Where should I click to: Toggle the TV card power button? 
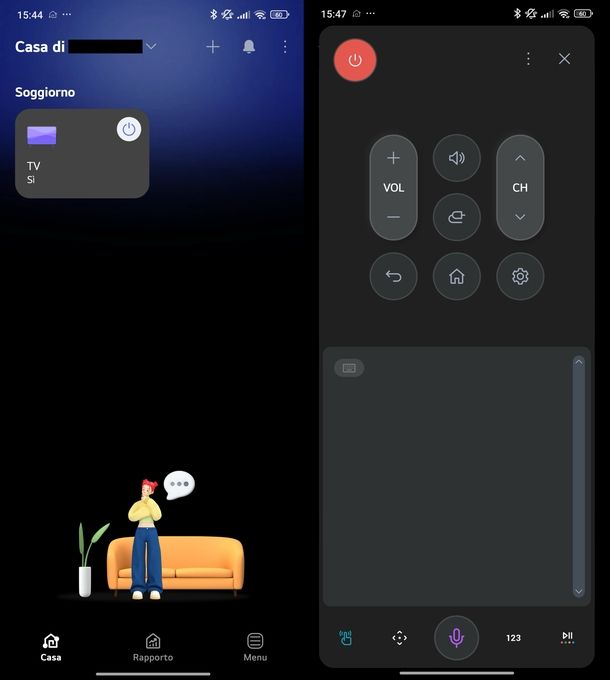tap(129, 129)
